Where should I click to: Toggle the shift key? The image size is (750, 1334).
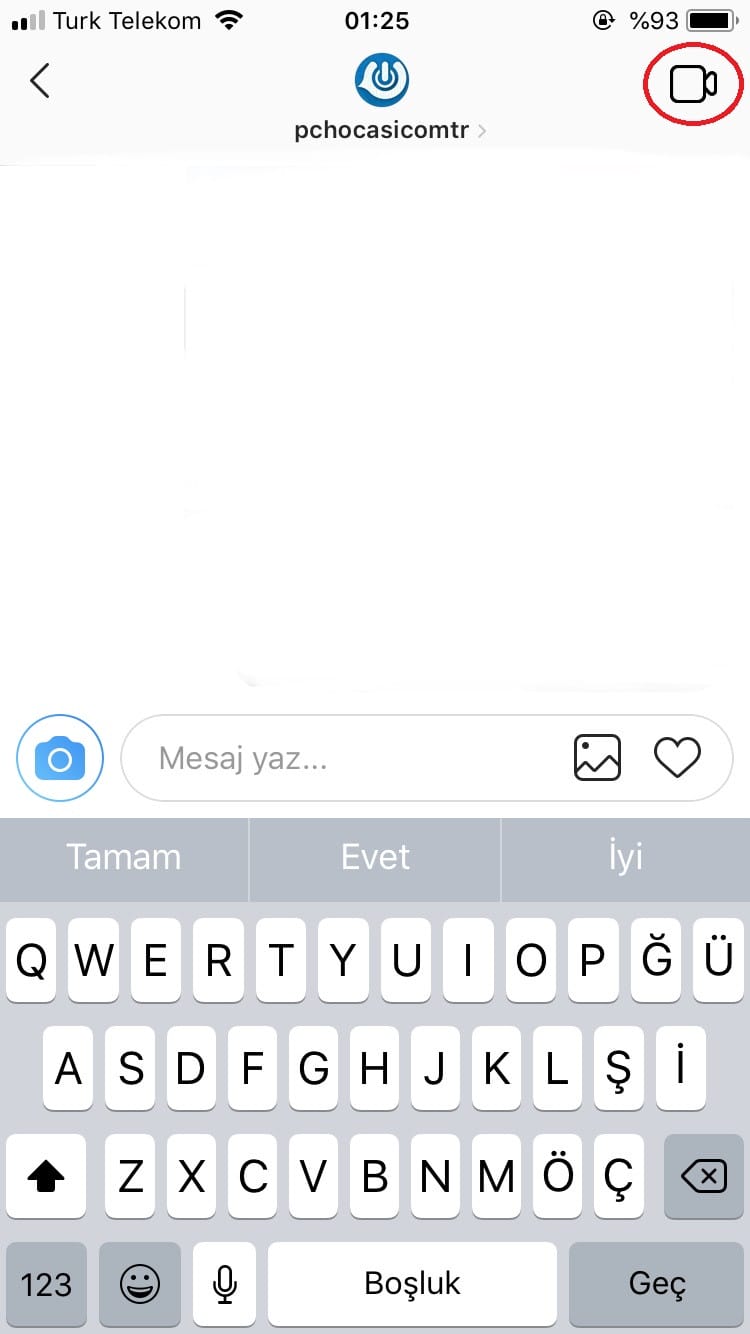tap(46, 1177)
